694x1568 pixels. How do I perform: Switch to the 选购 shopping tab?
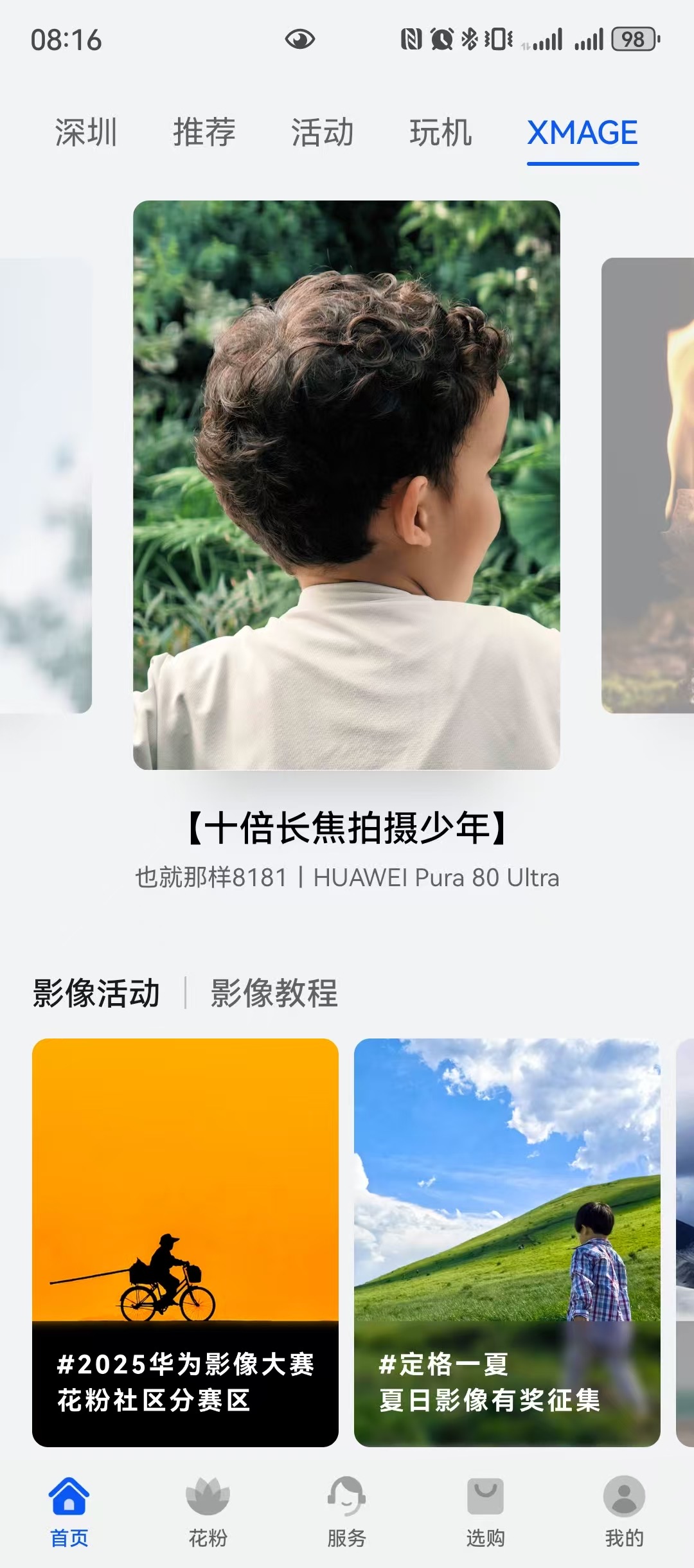click(485, 1511)
